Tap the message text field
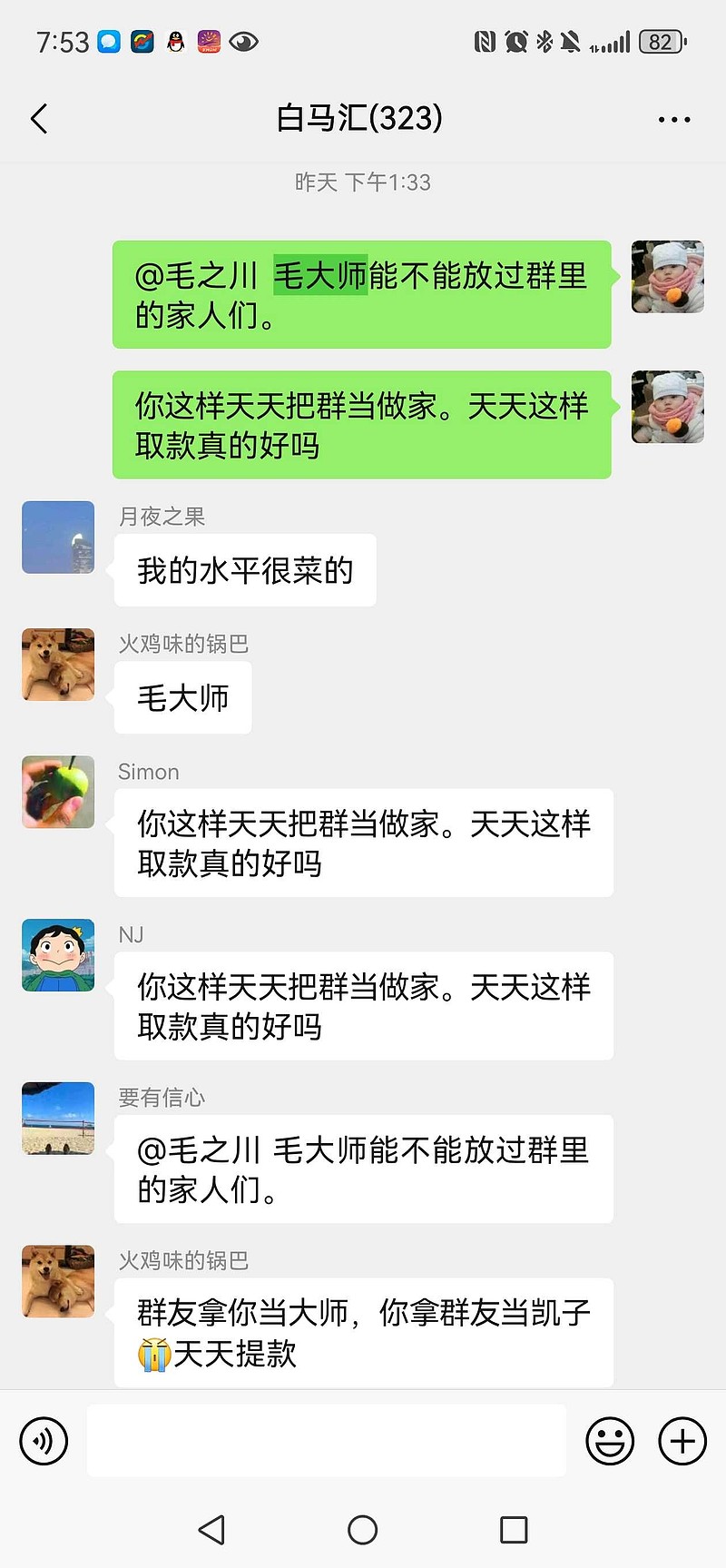The width and height of the screenshot is (726, 1568). pos(327,1441)
